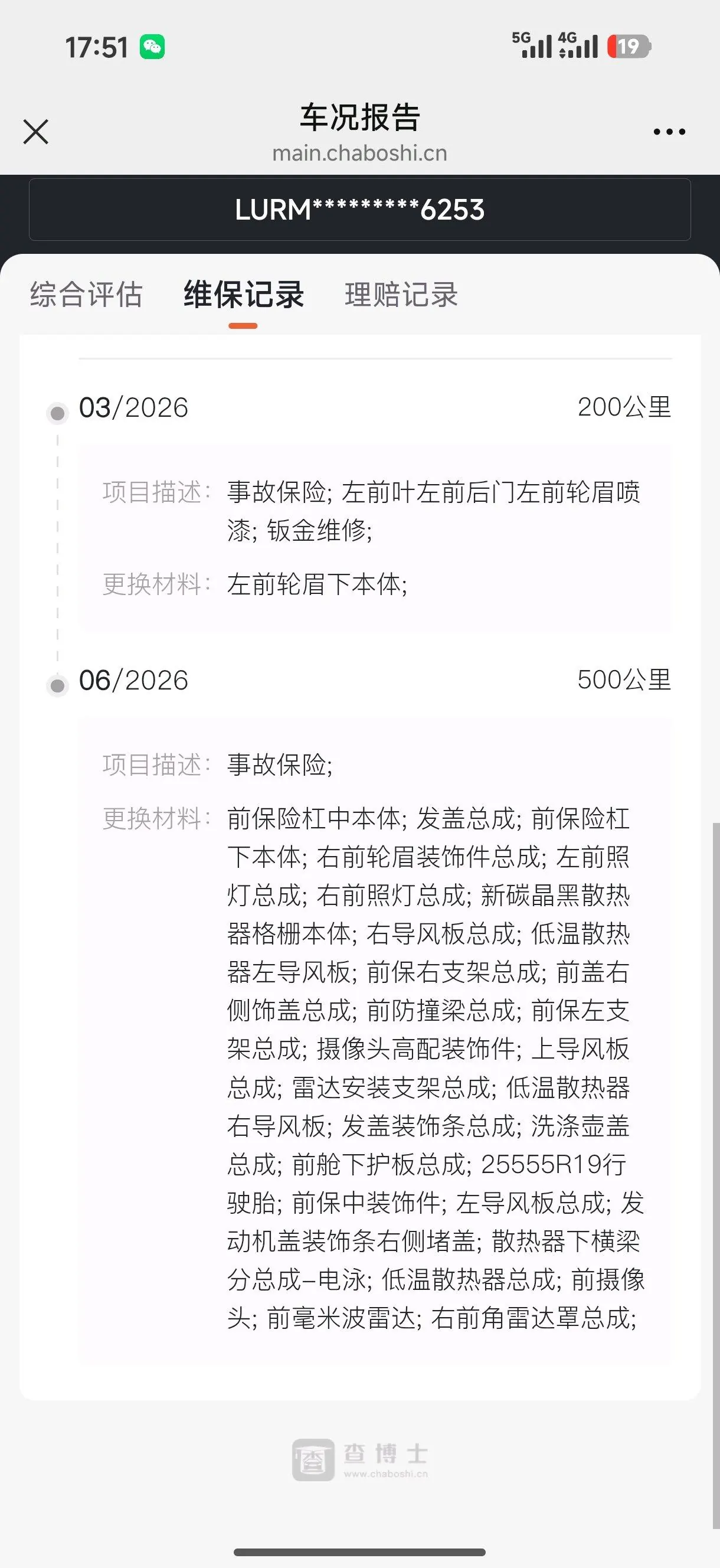Switch to the 综合评估 tab
The image size is (720, 1568).
coord(86,295)
